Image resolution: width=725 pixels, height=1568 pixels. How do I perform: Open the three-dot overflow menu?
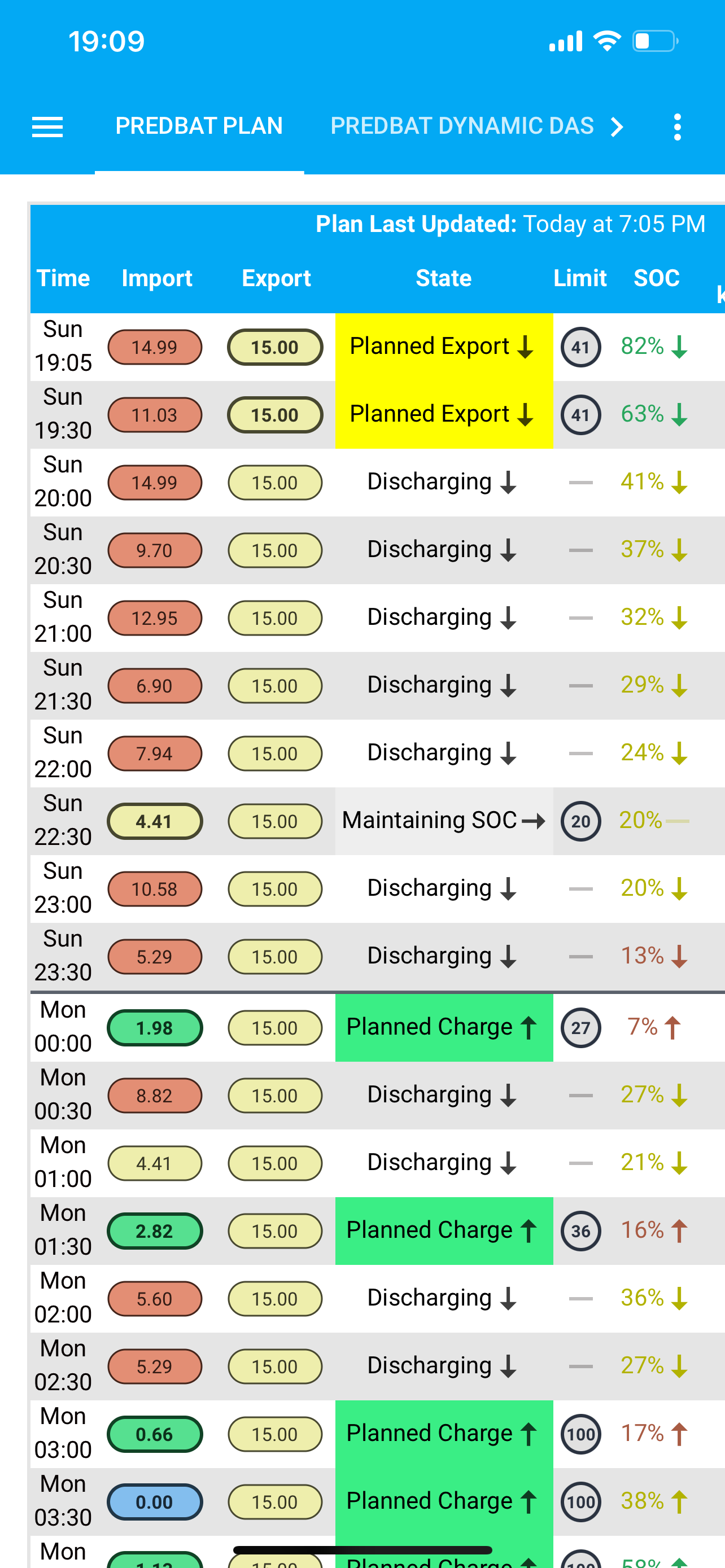pos(678,126)
